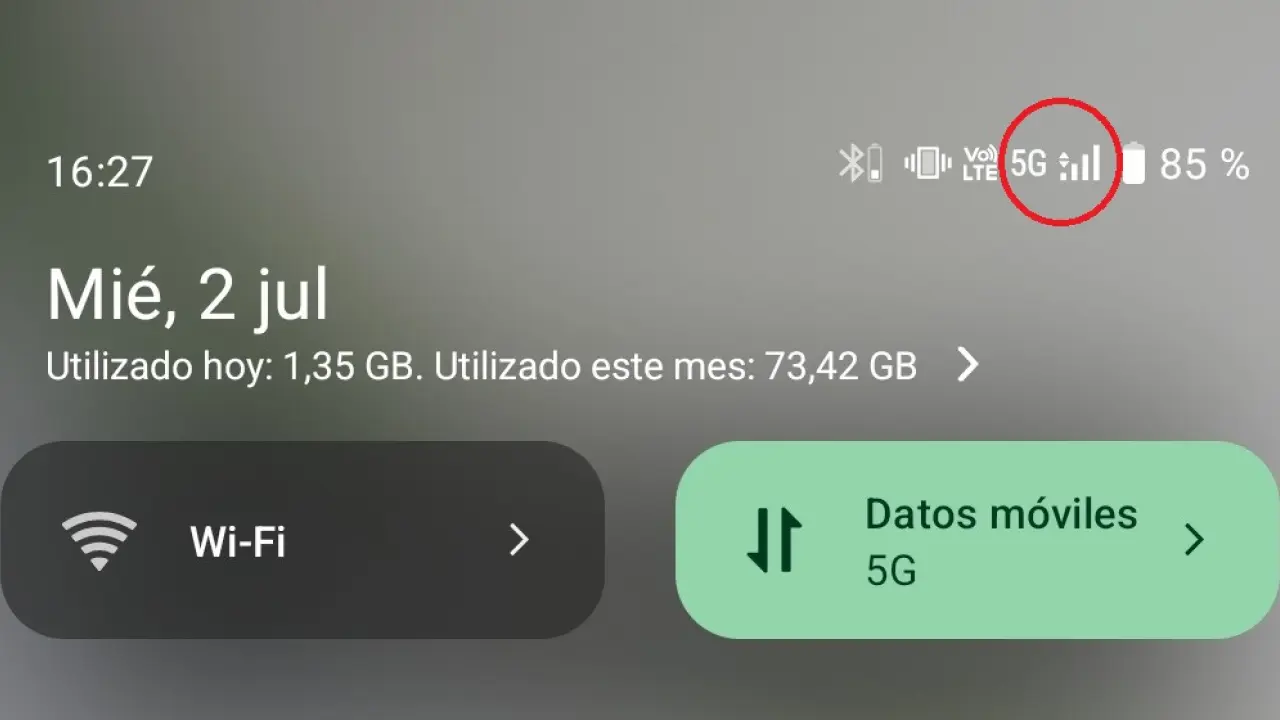Image resolution: width=1280 pixels, height=720 pixels.
Task: Expand Datos móviles options with its chevron
Action: [x=1194, y=540]
